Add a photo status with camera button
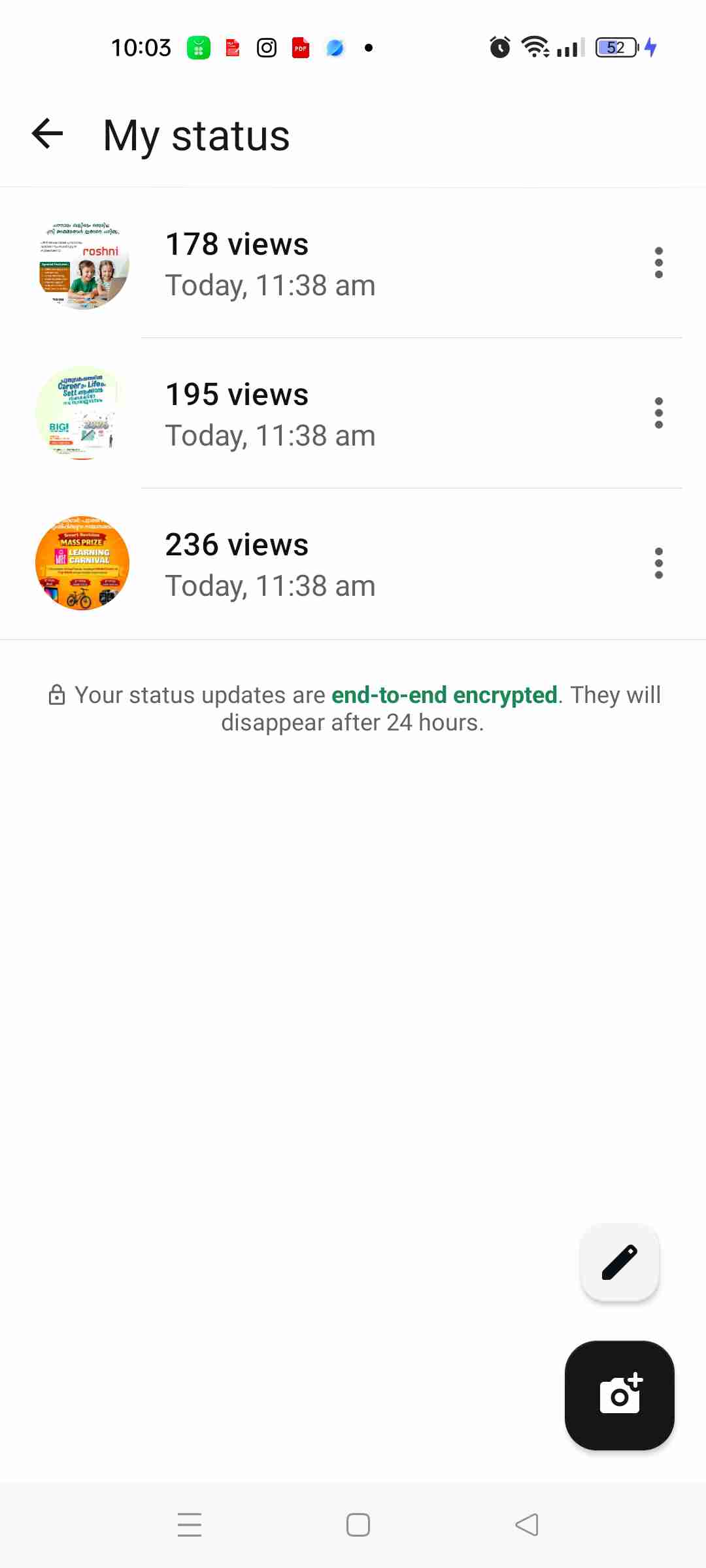Image resolution: width=706 pixels, height=1568 pixels. [x=619, y=1396]
